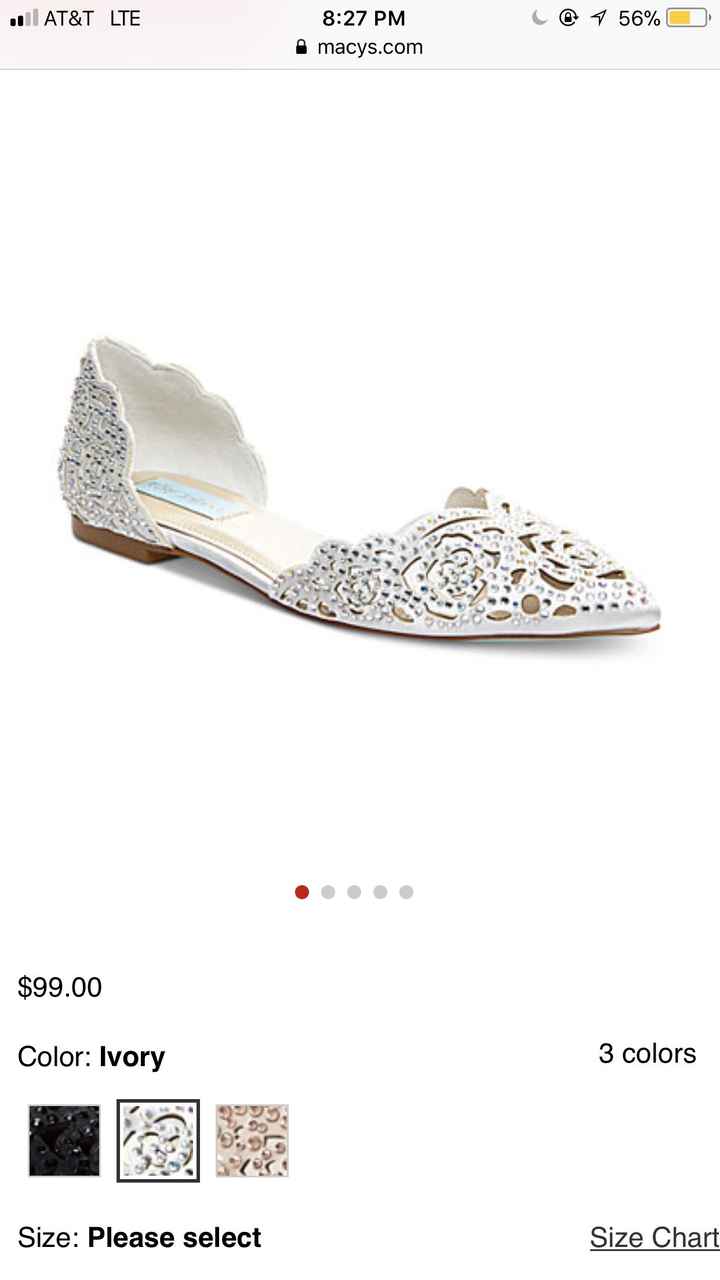This screenshot has height=1280, width=720.
Task: Tap the orientation lock icon in status bar
Action: click(568, 17)
